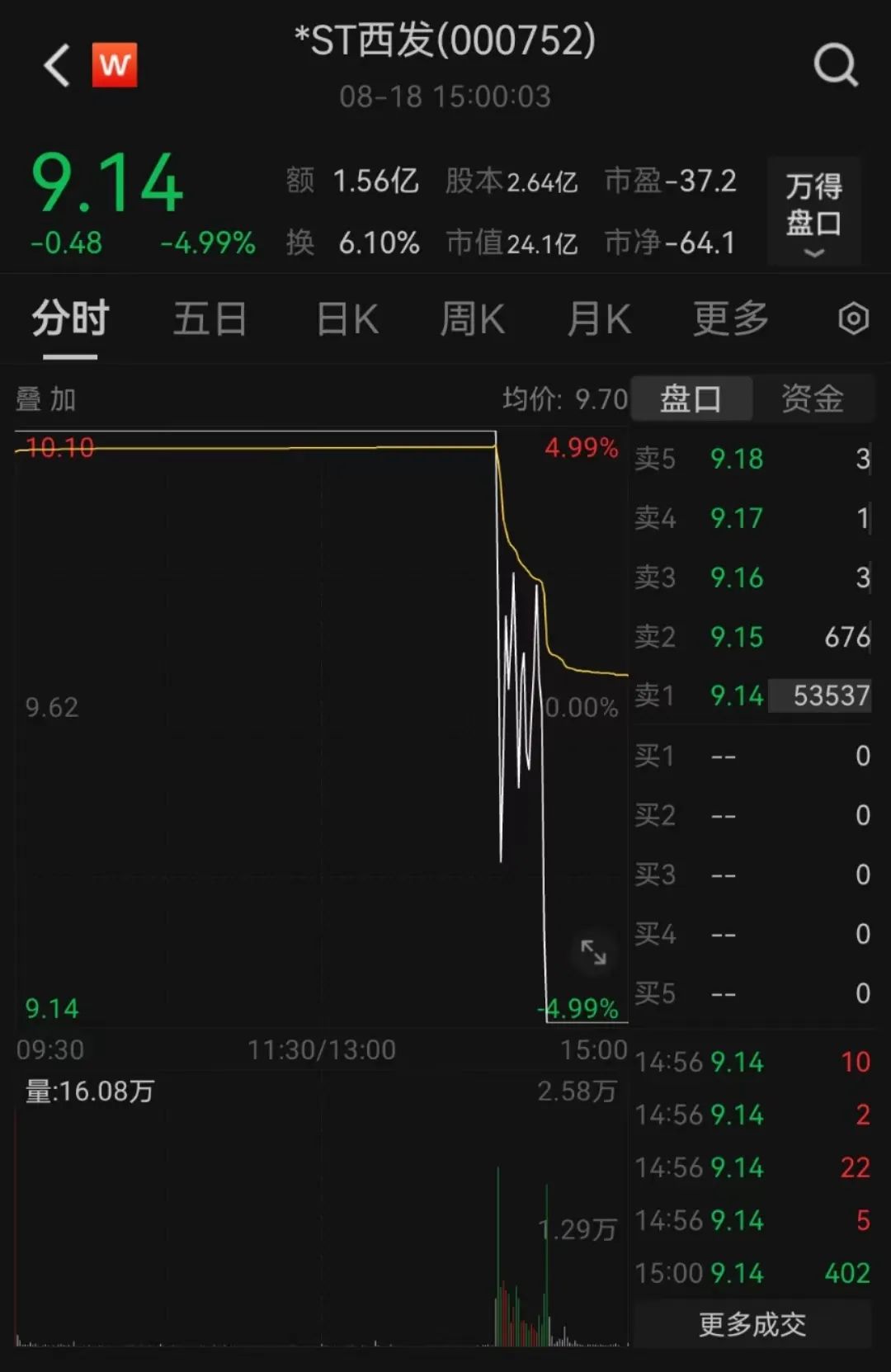Switch to the 月K monthly chart
The height and width of the screenshot is (1372, 891).
pyautogui.click(x=600, y=318)
